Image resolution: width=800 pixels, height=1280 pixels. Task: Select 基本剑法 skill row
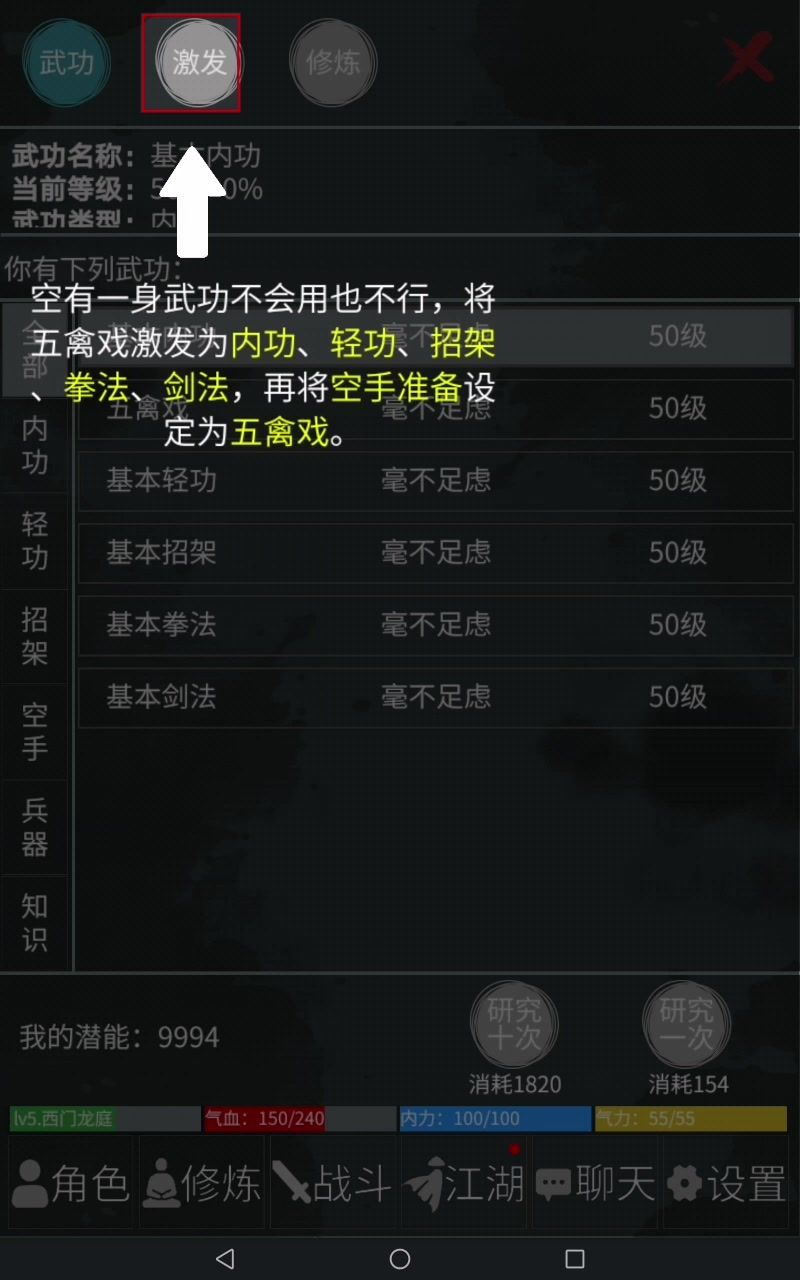[x=435, y=696]
